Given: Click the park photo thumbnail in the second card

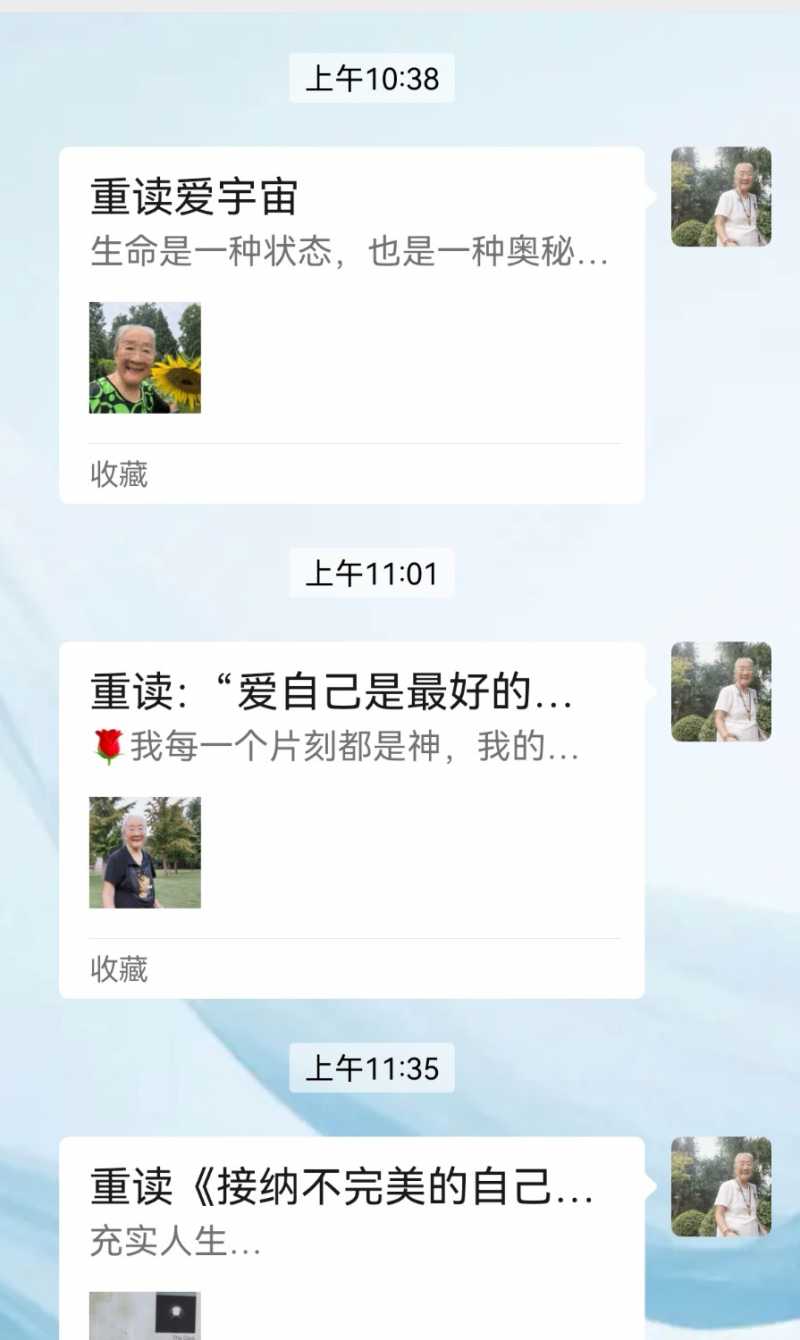Looking at the screenshot, I should 144,852.
